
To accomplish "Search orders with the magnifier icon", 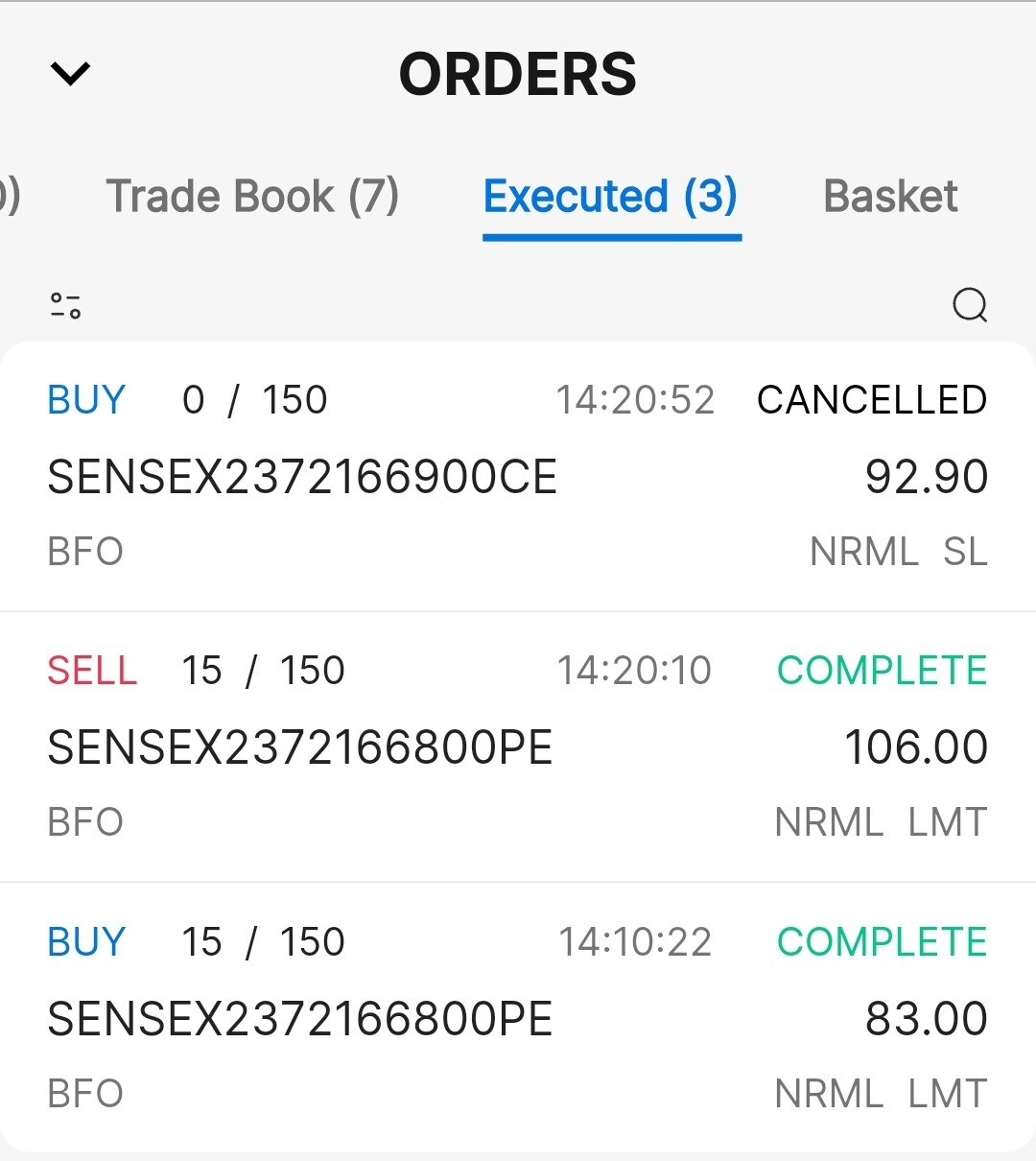I will 970,306.
